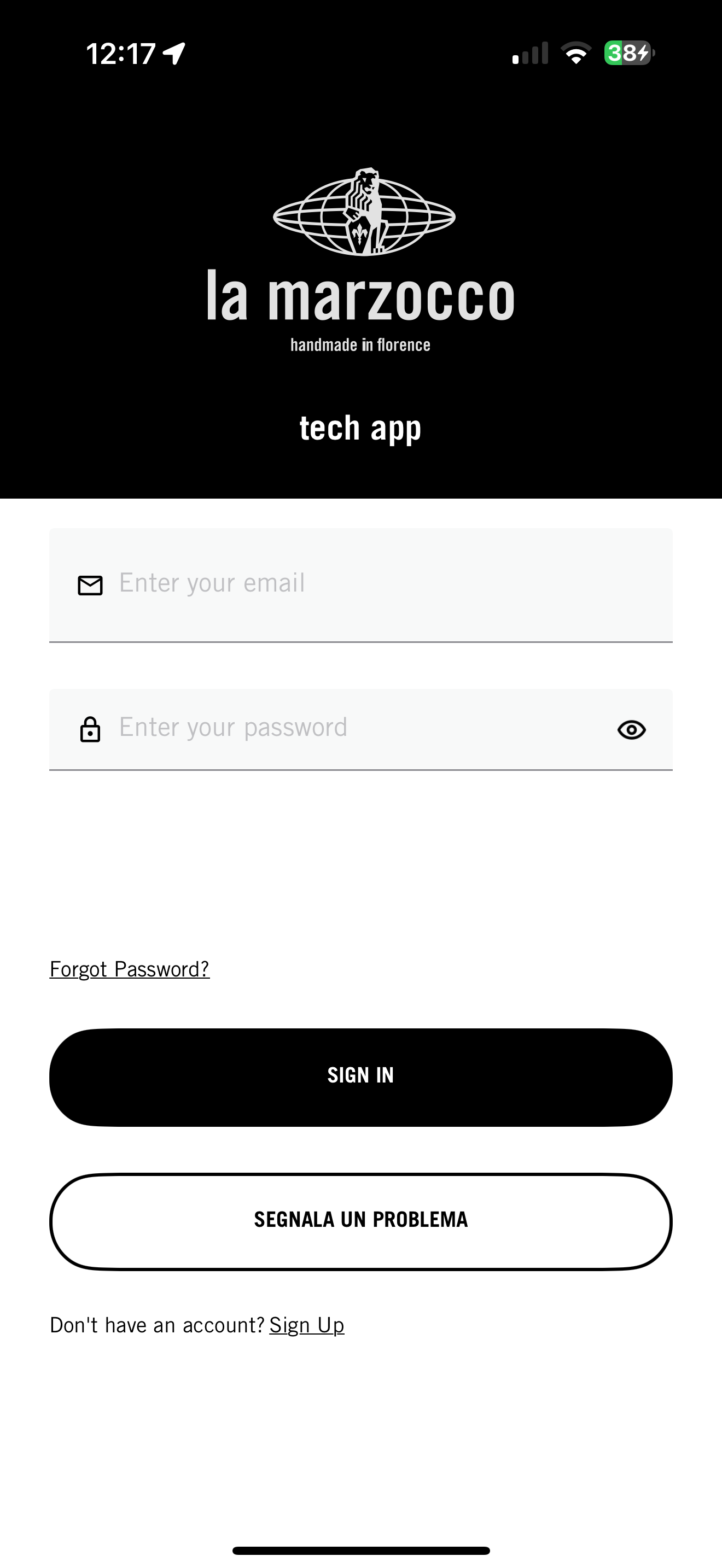Screen dimensions: 722x1568
Task: Click the 'tech app' title text
Action: coord(361,428)
